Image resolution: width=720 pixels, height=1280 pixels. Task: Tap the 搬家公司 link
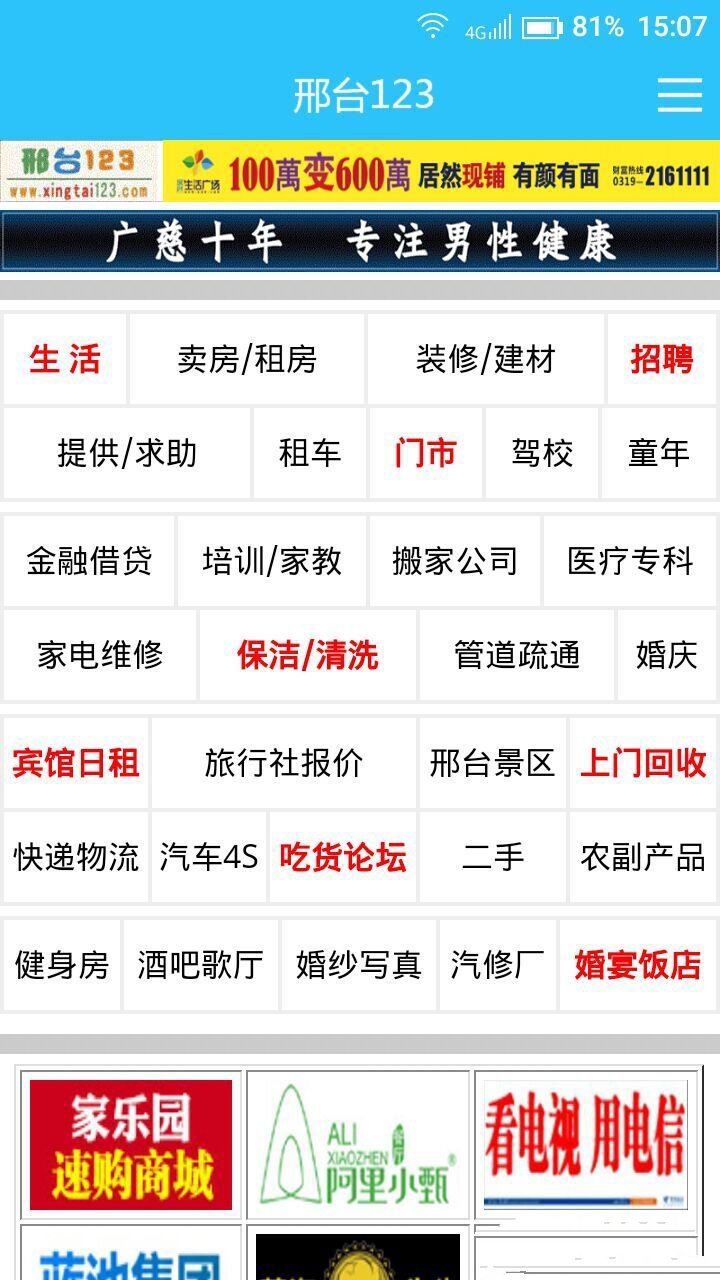click(x=455, y=561)
